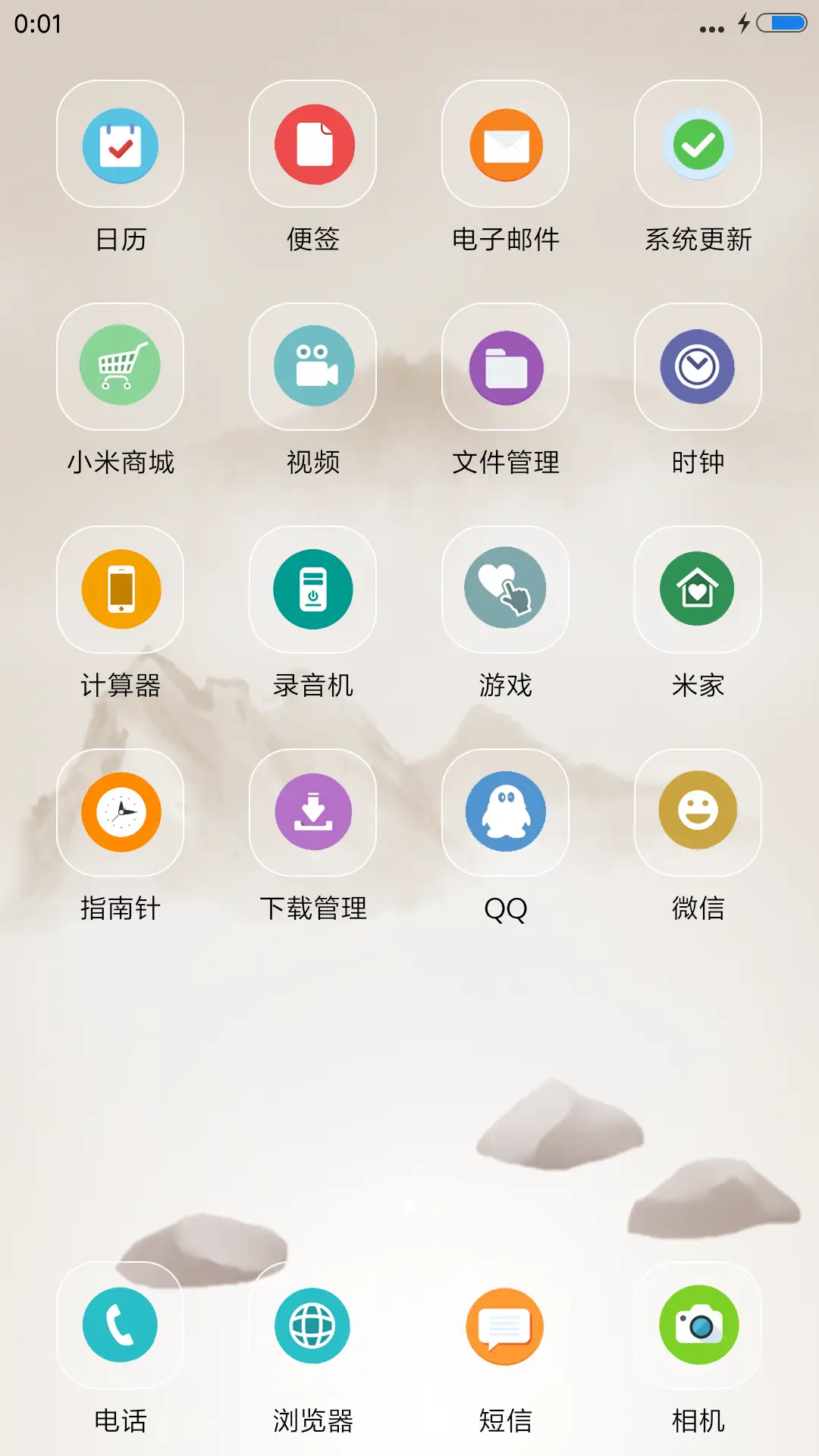Launch the 浏览器 browser

(x=312, y=1325)
